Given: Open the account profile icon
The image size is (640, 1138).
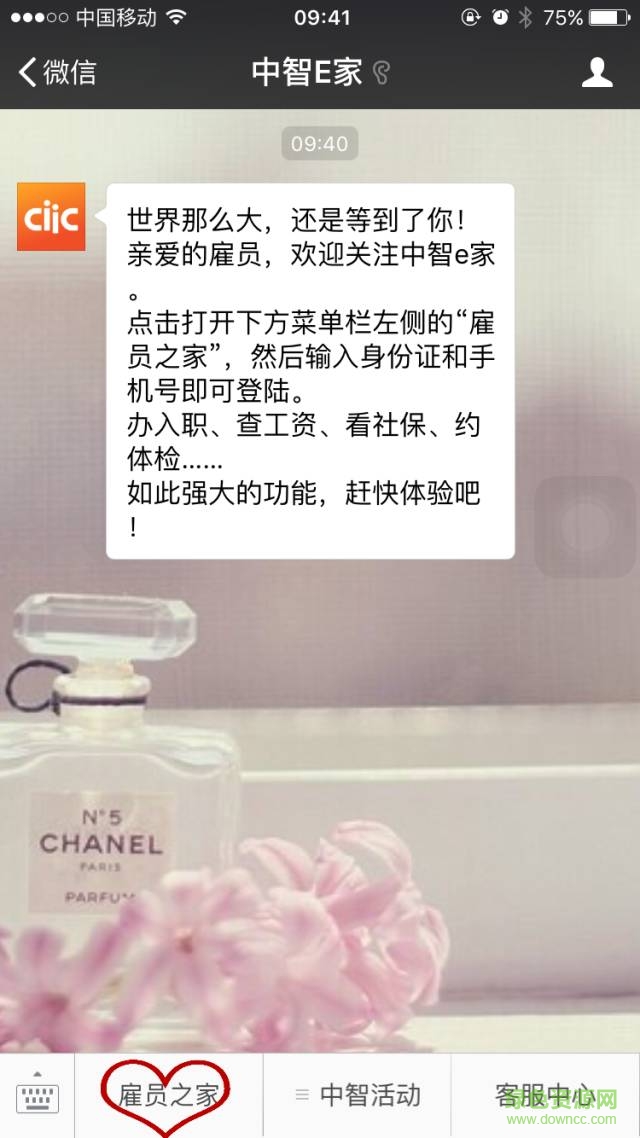Looking at the screenshot, I should click(597, 72).
